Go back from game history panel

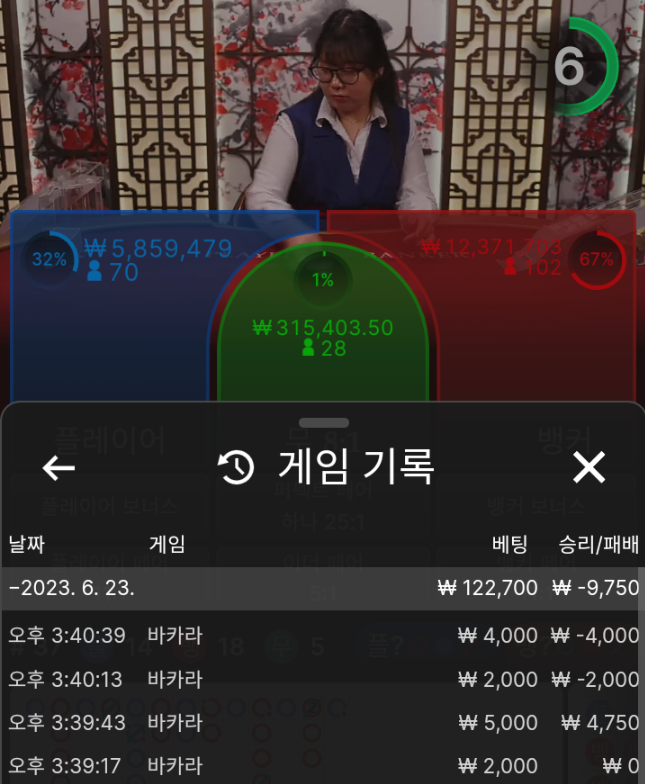[x=59, y=468]
